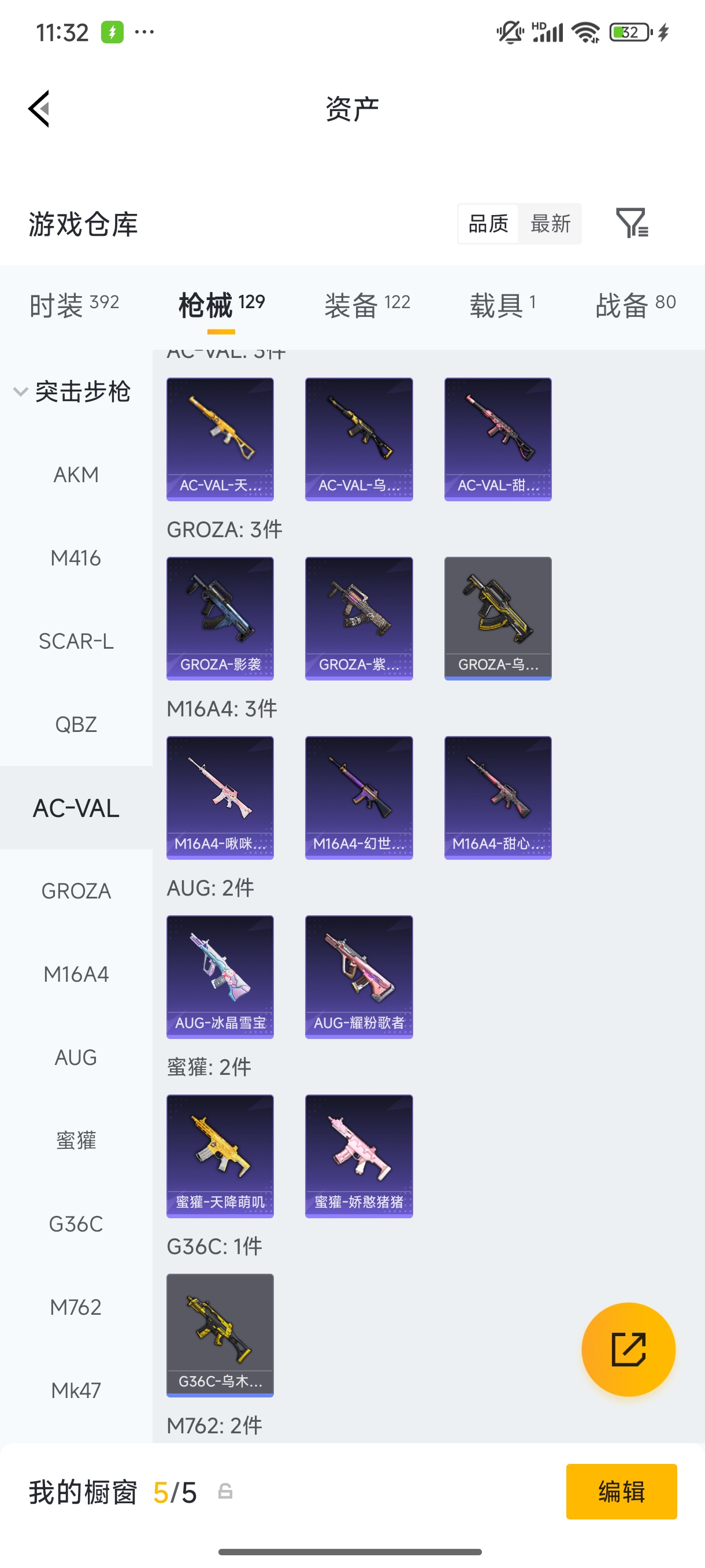Switch to the 时装 tab
Screen dimensions: 705x1568
pos(74,304)
